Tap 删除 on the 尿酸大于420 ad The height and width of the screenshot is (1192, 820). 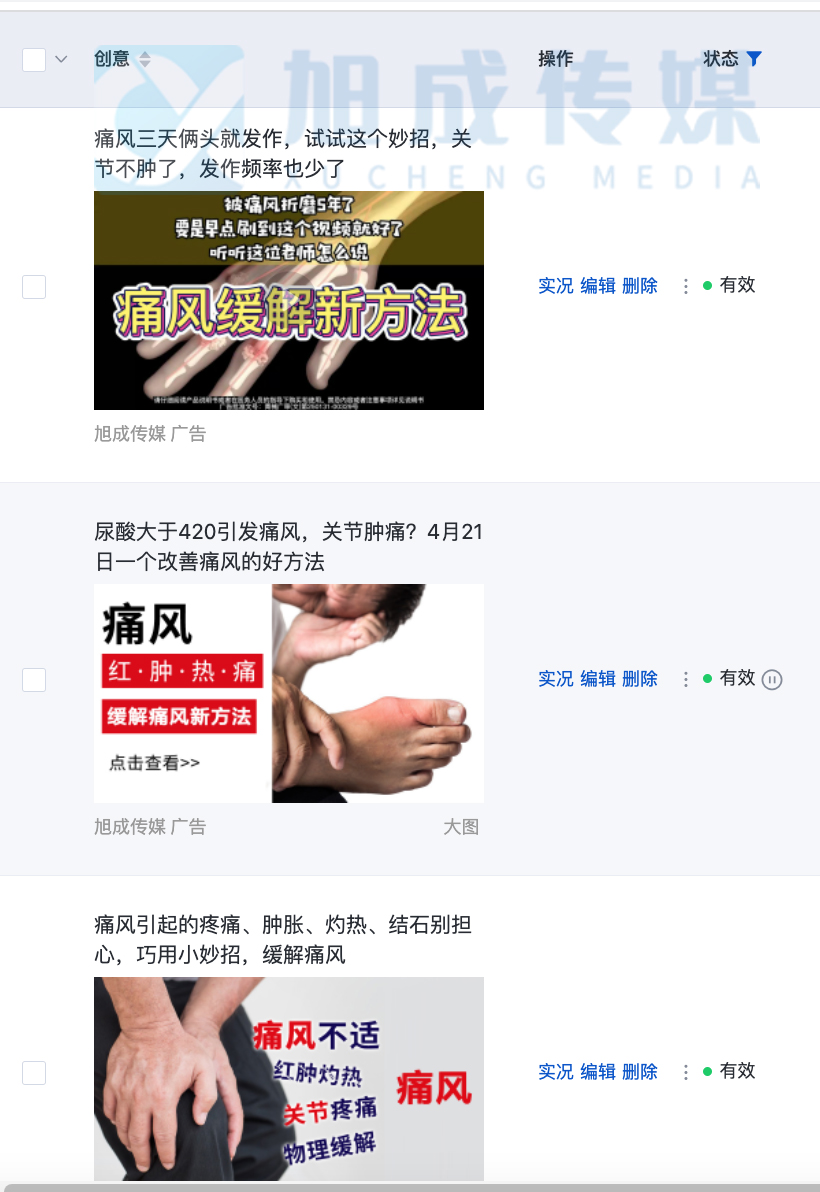coord(640,679)
